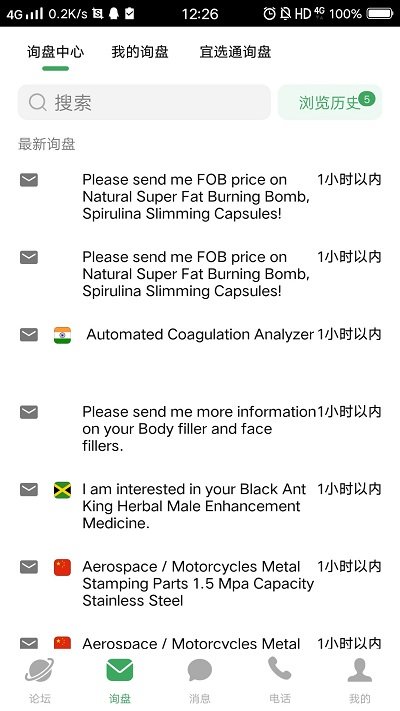This screenshot has width=400, height=711.
Task: Open the 电话 phone tab
Action: coord(280,681)
